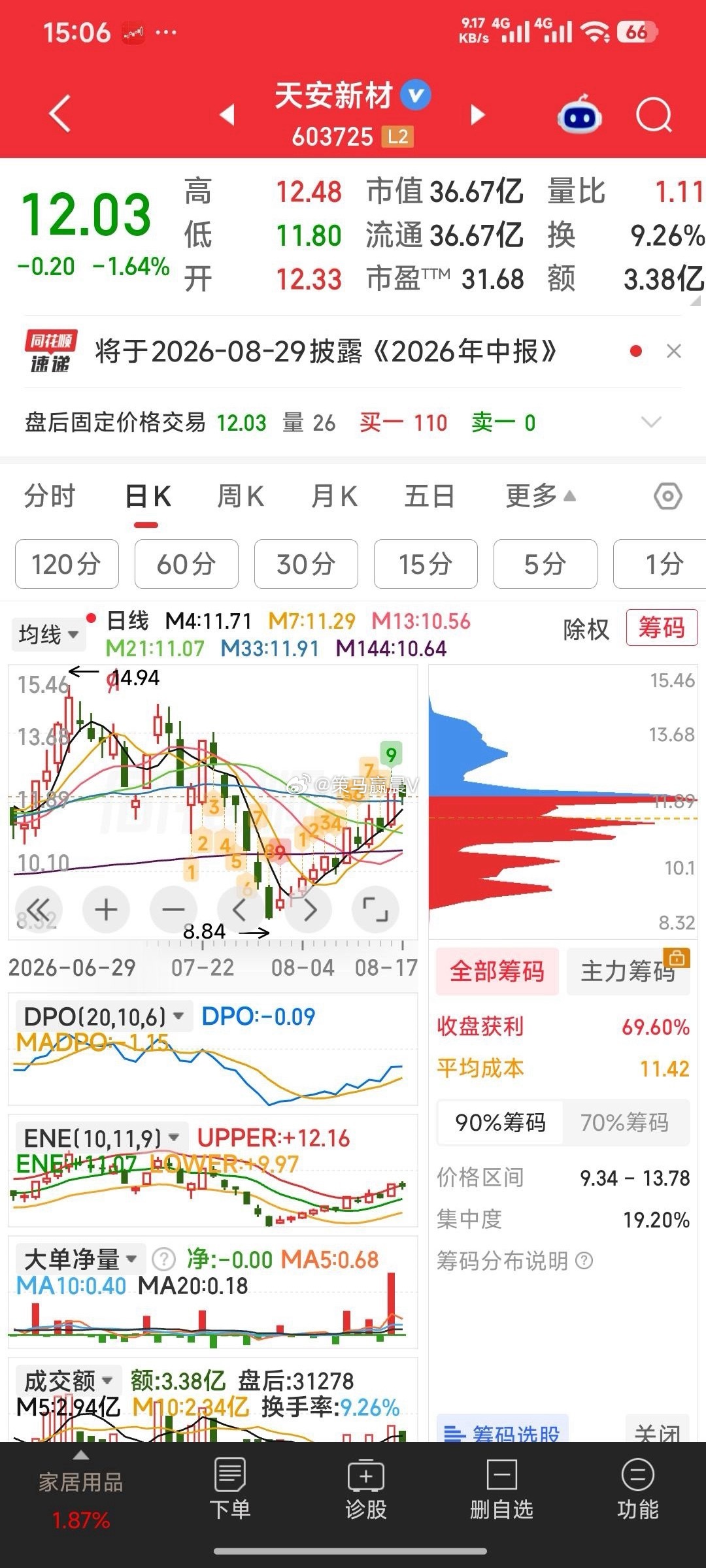Select the 月K tab
The image size is (706, 1568).
334,496
